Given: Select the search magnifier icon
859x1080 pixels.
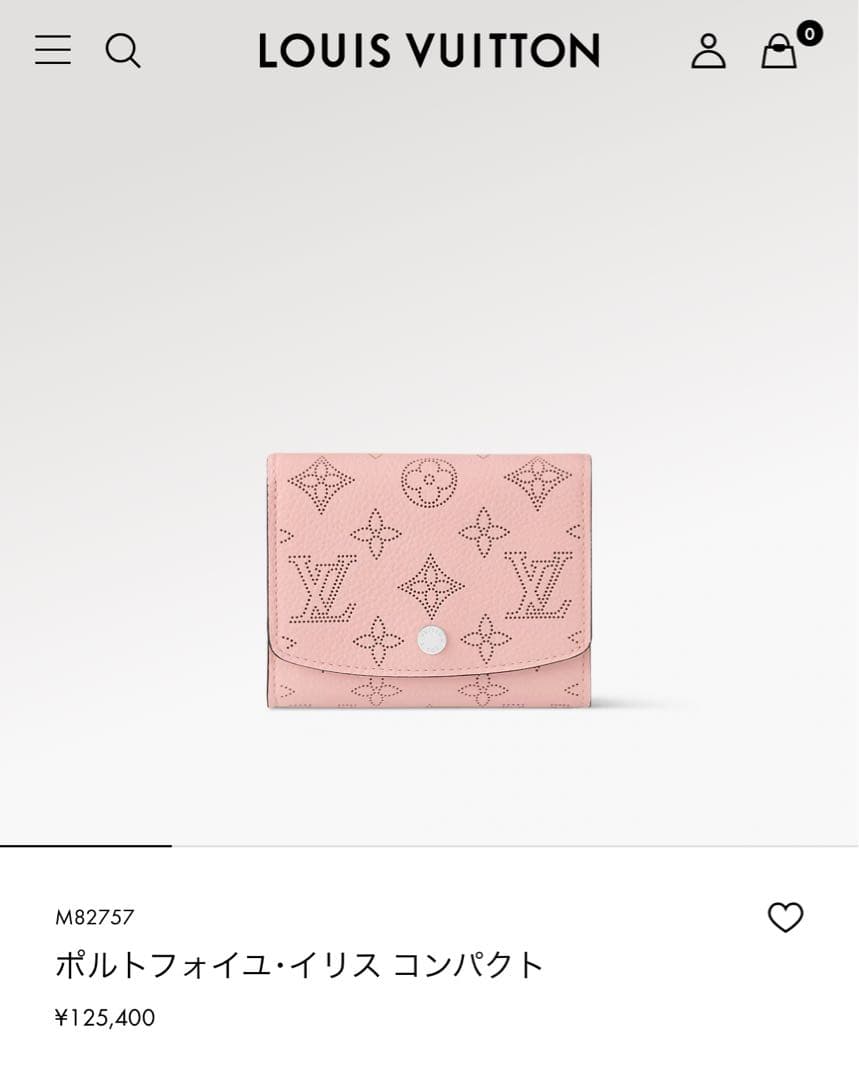Looking at the screenshot, I should pos(124,51).
